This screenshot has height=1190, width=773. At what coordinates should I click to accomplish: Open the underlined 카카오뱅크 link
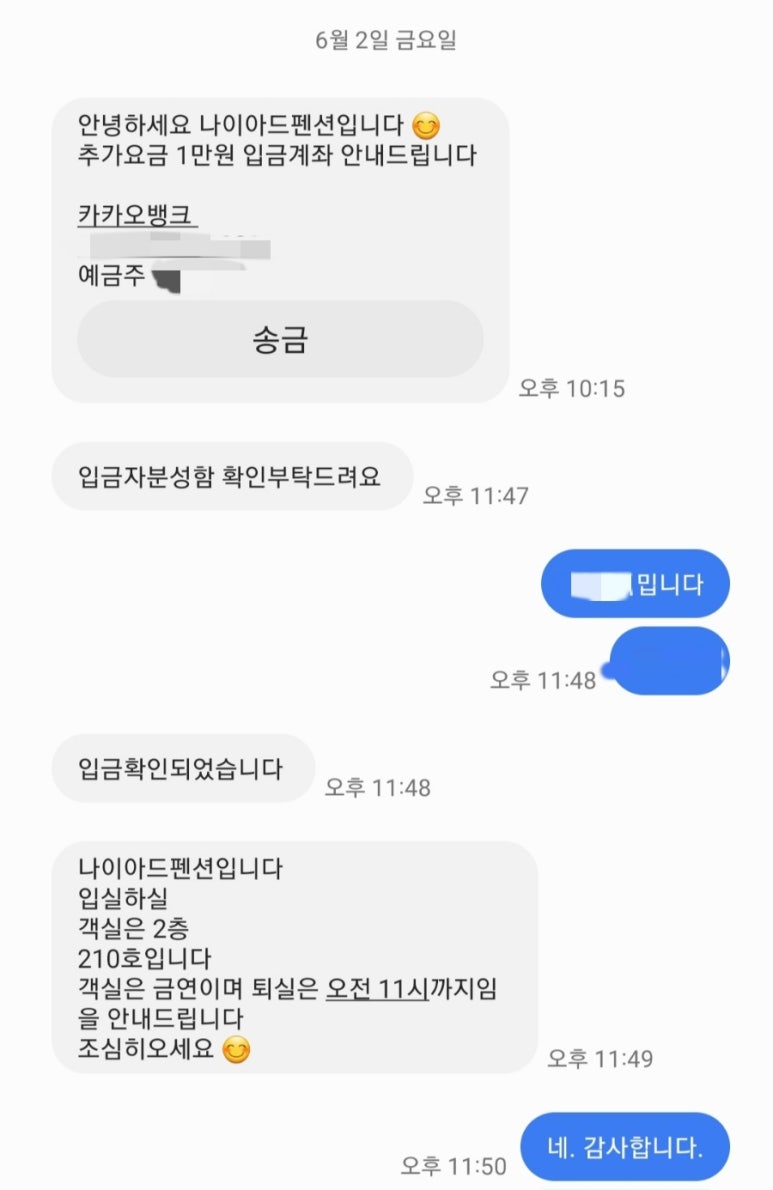[136, 215]
